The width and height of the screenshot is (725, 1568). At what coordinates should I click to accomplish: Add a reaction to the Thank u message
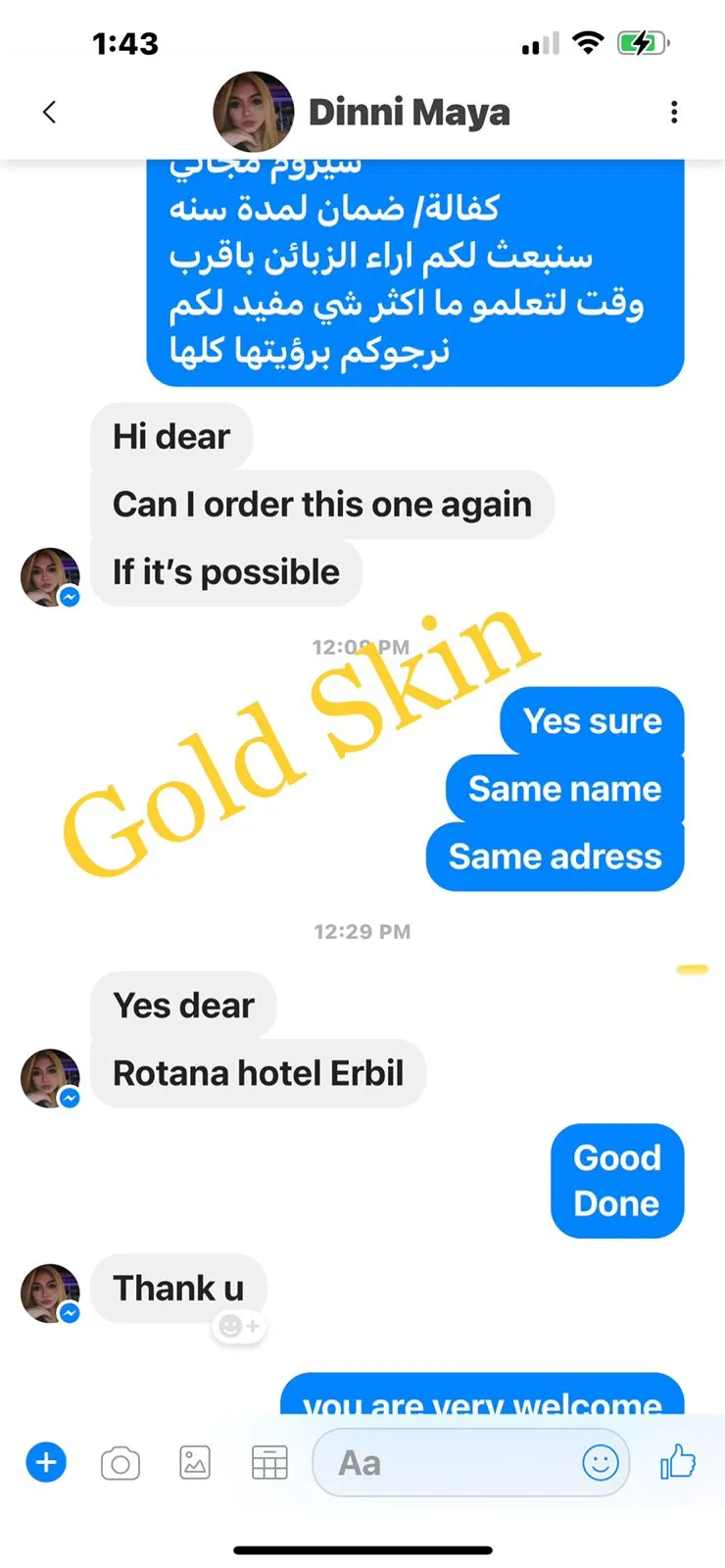click(x=239, y=1327)
